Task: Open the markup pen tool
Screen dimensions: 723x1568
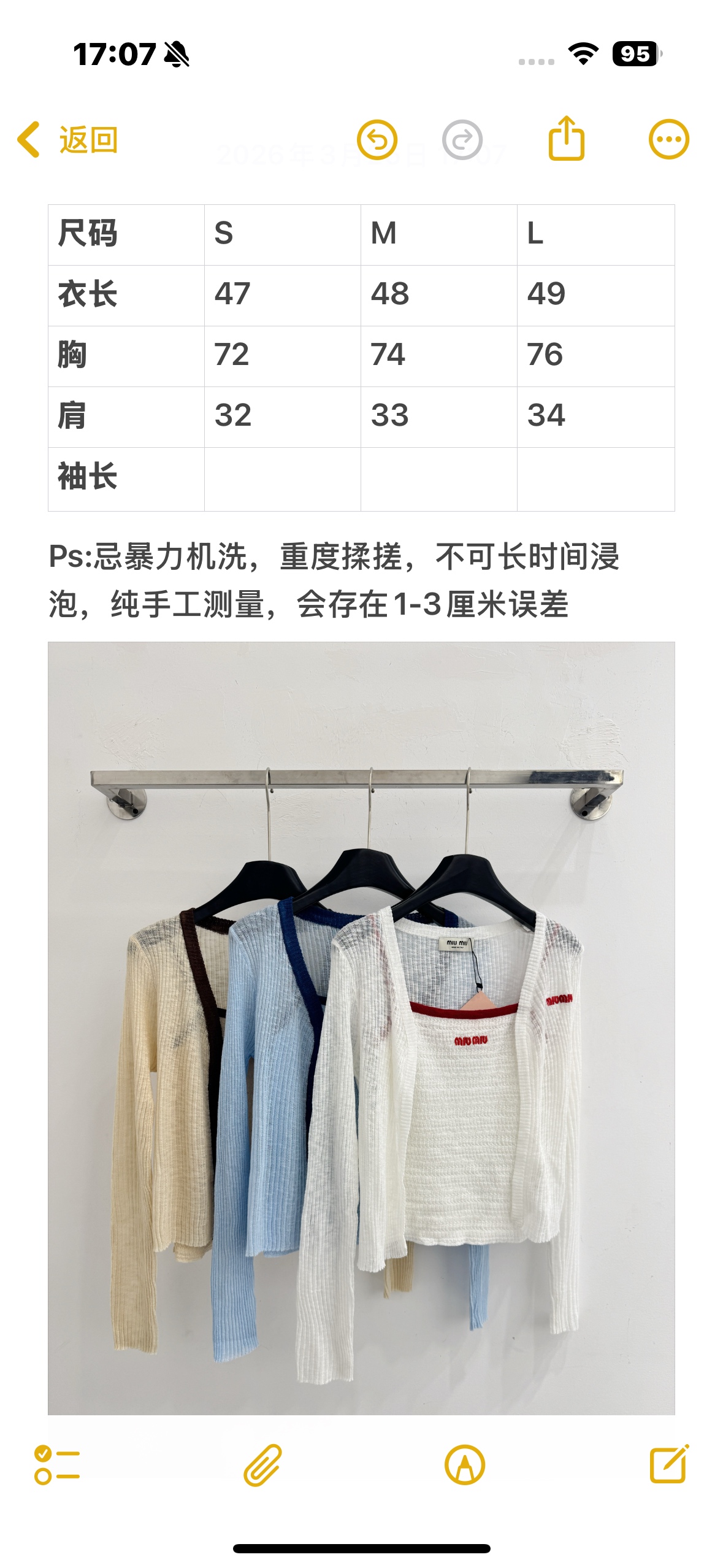Action: (464, 1465)
